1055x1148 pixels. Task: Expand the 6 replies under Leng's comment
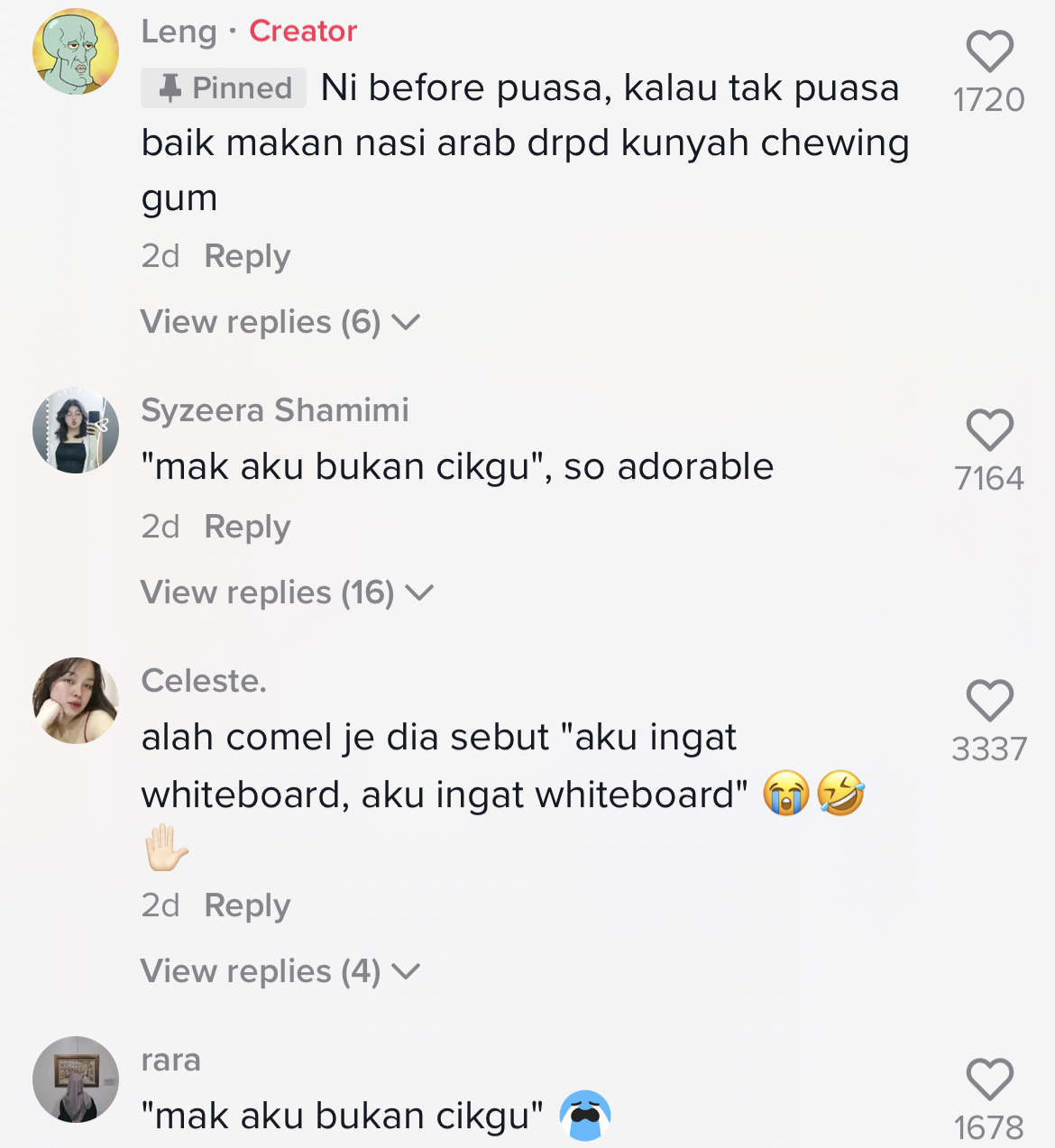[280, 322]
